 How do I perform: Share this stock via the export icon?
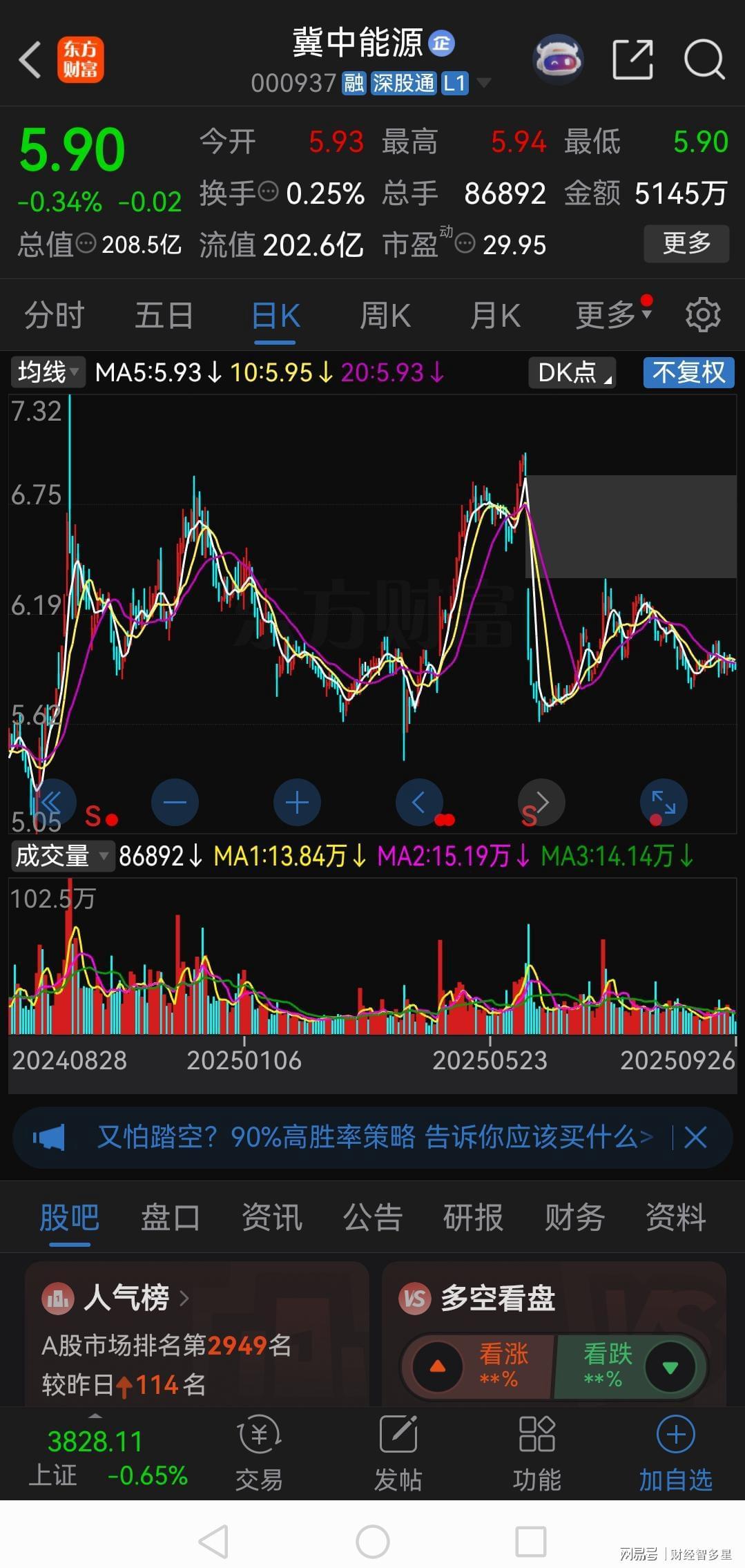(x=633, y=60)
